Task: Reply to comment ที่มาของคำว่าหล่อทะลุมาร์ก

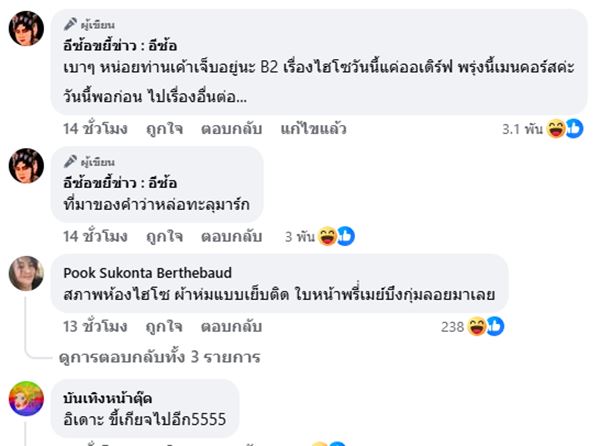Action: (x=231, y=237)
